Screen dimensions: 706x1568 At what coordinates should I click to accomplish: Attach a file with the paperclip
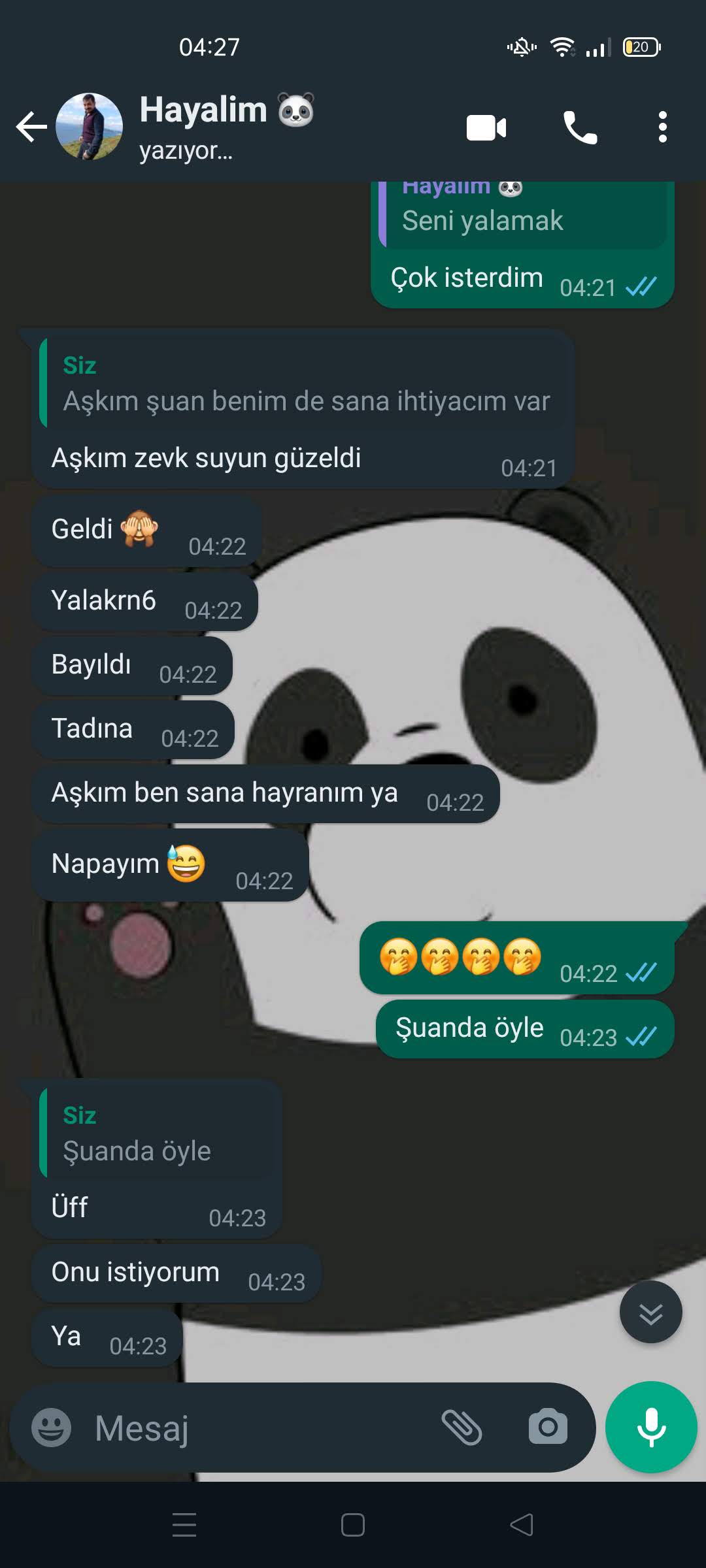pyautogui.click(x=462, y=1428)
